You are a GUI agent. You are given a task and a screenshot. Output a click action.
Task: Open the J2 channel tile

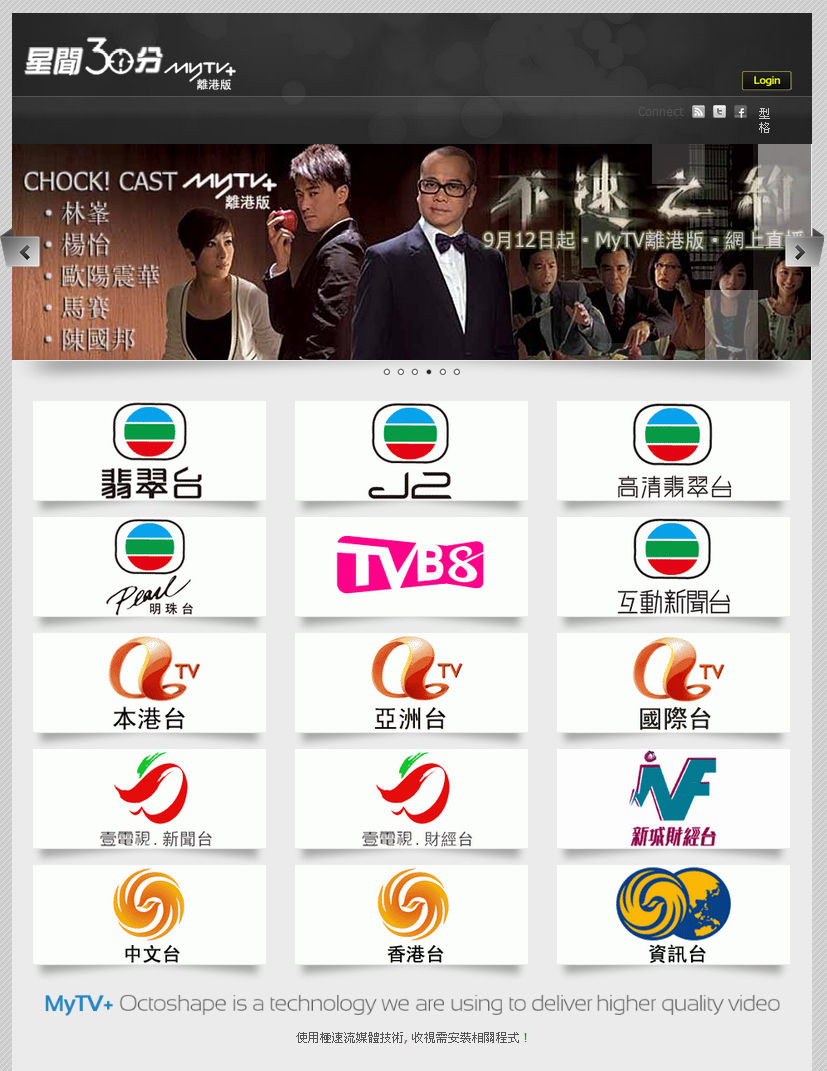click(411, 451)
